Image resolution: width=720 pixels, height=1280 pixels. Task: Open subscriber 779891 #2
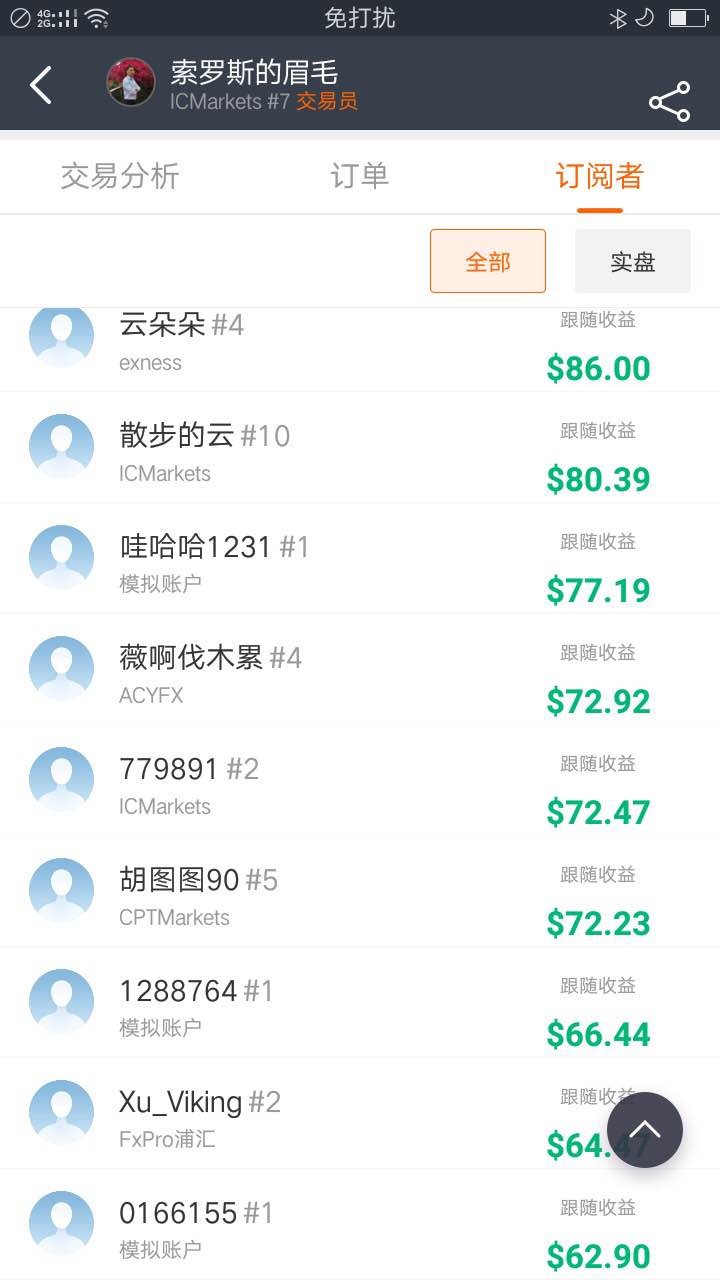click(360, 780)
